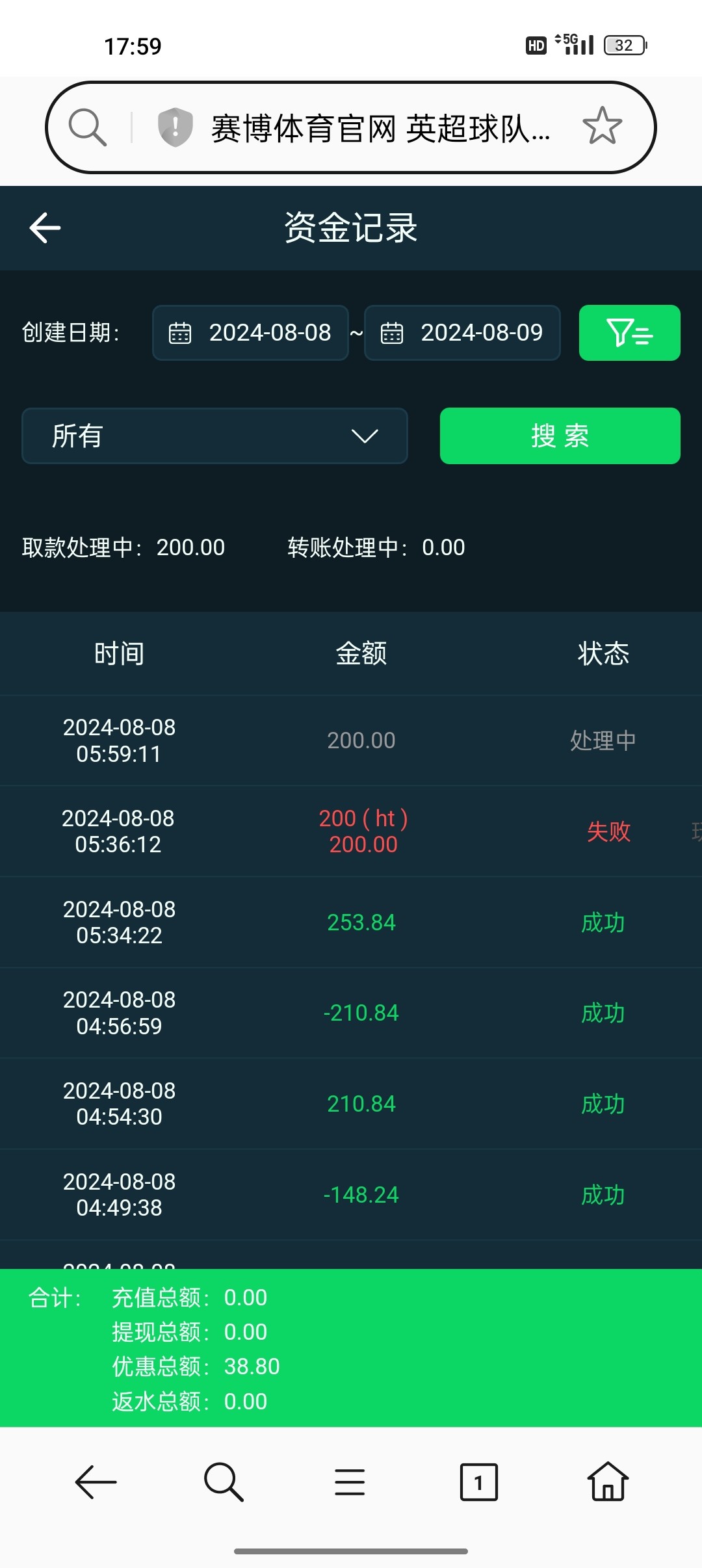The width and height of the screenshot is (702, 1568).
Task: Tap the green filter icon button
Action: point(629,333)
